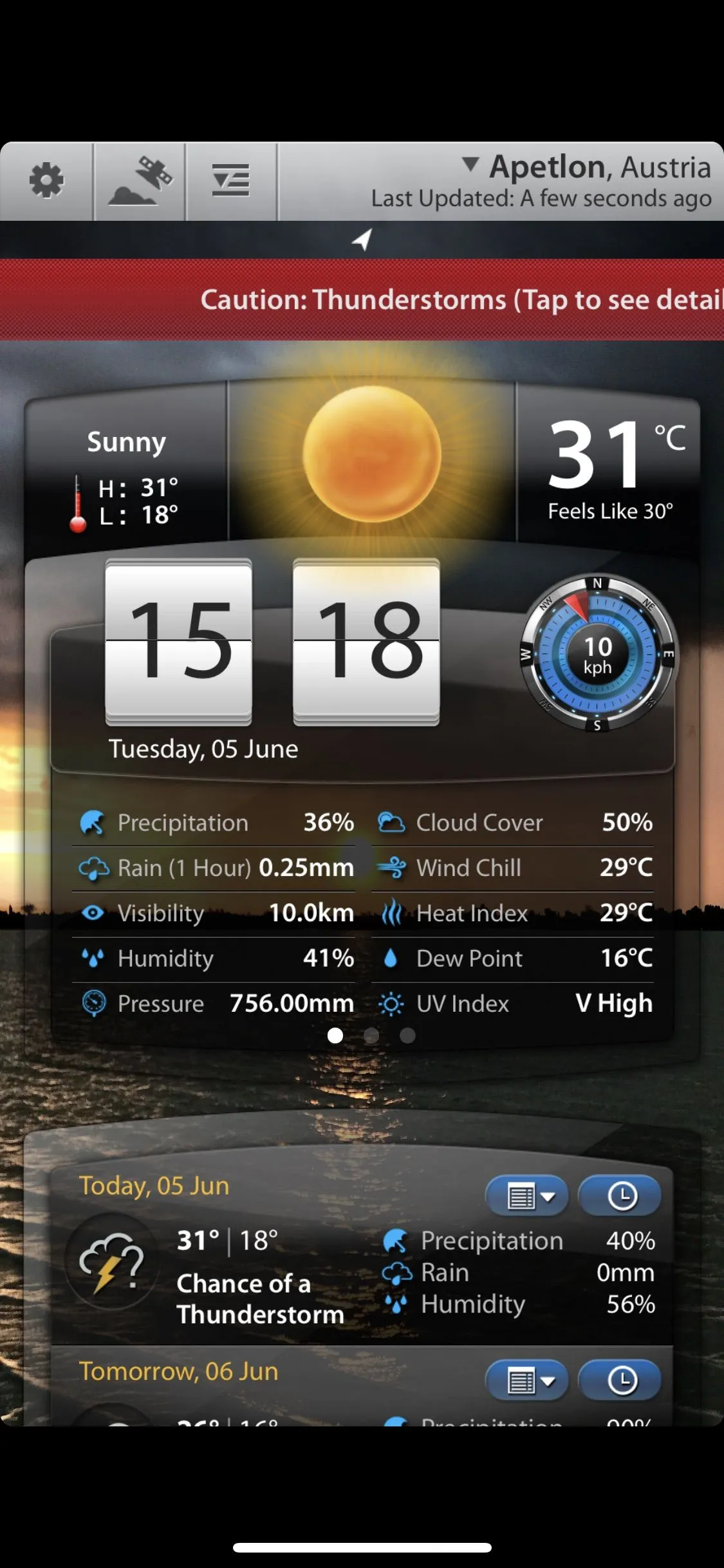Screen dimensions: 724x1568
Task: Open the list menu icon
Action: coord(231,181)
